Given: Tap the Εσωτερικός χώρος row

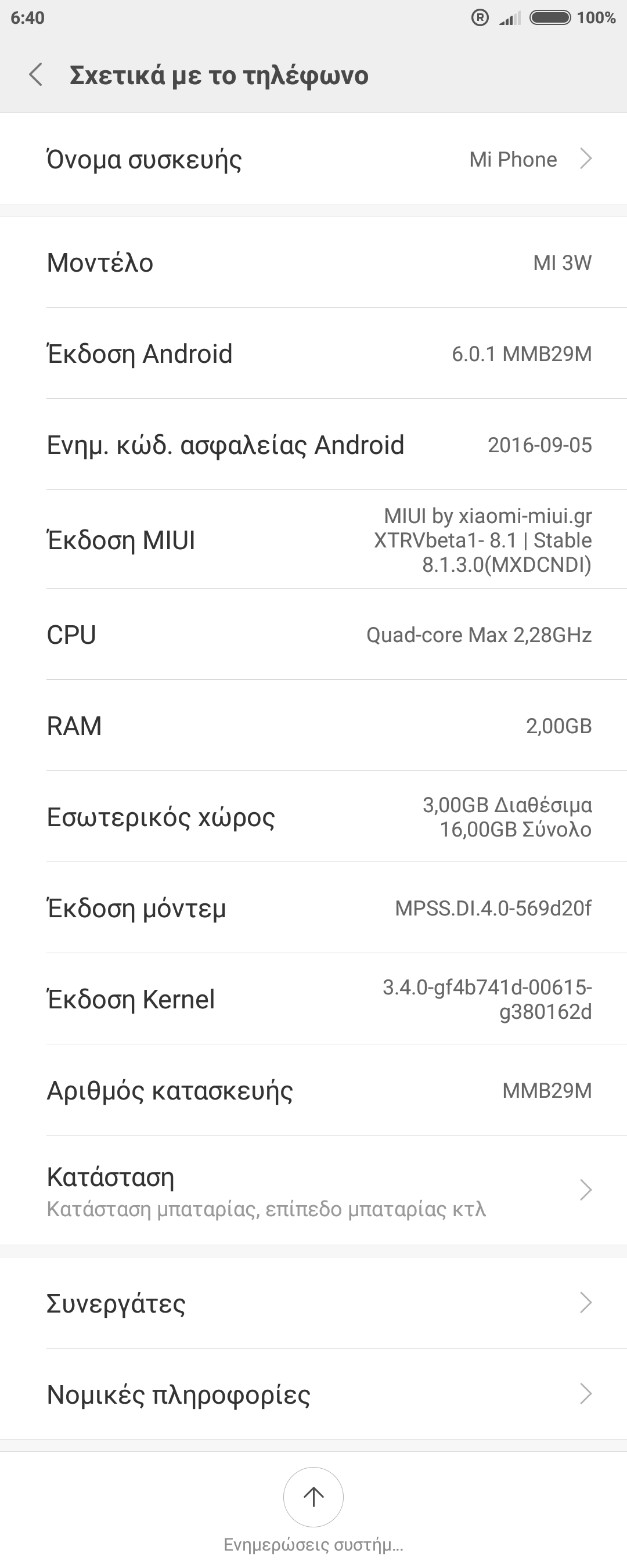Looking at the screenshot, I should [313, 817].
